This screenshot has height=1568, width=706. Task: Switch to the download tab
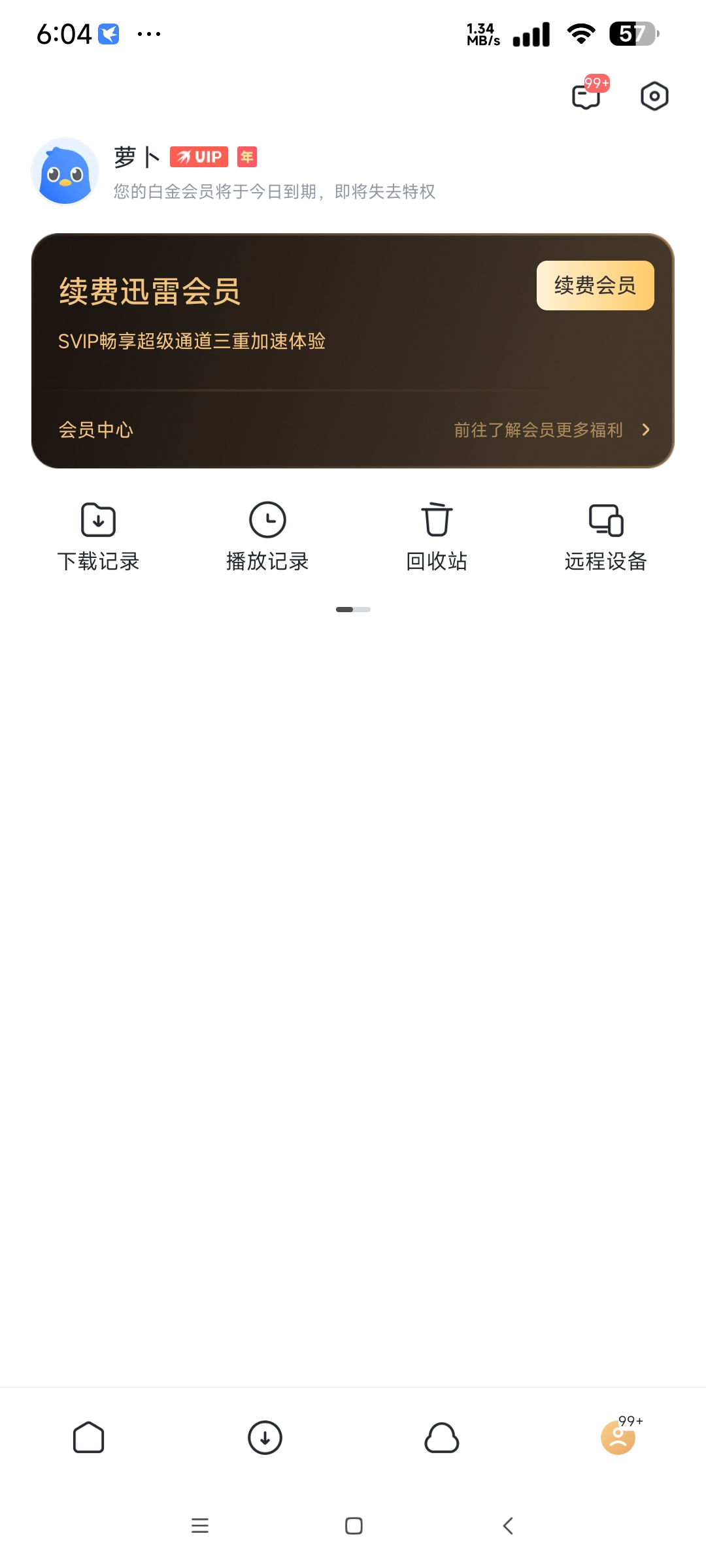pos(265,1437)
